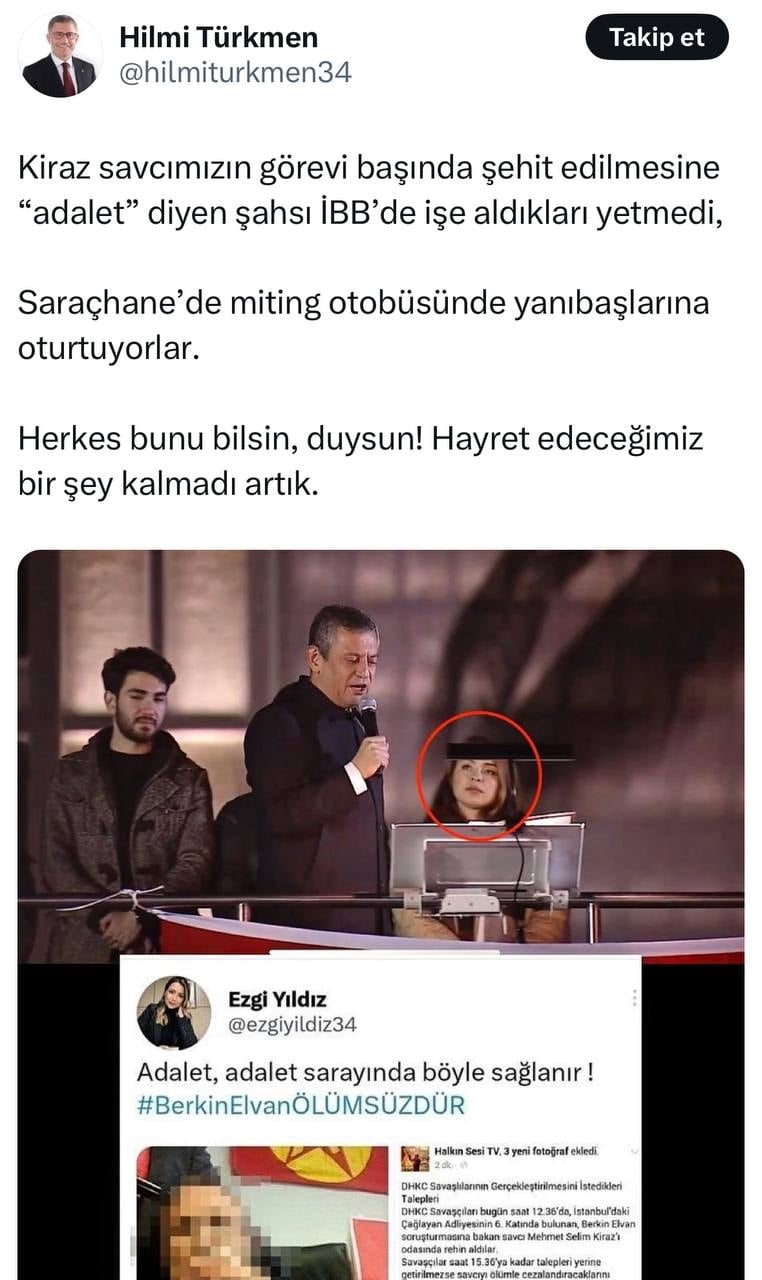Open Hilmi Türkmen's profile picture
Viewport: 762px width, 1280px height.
60,56
